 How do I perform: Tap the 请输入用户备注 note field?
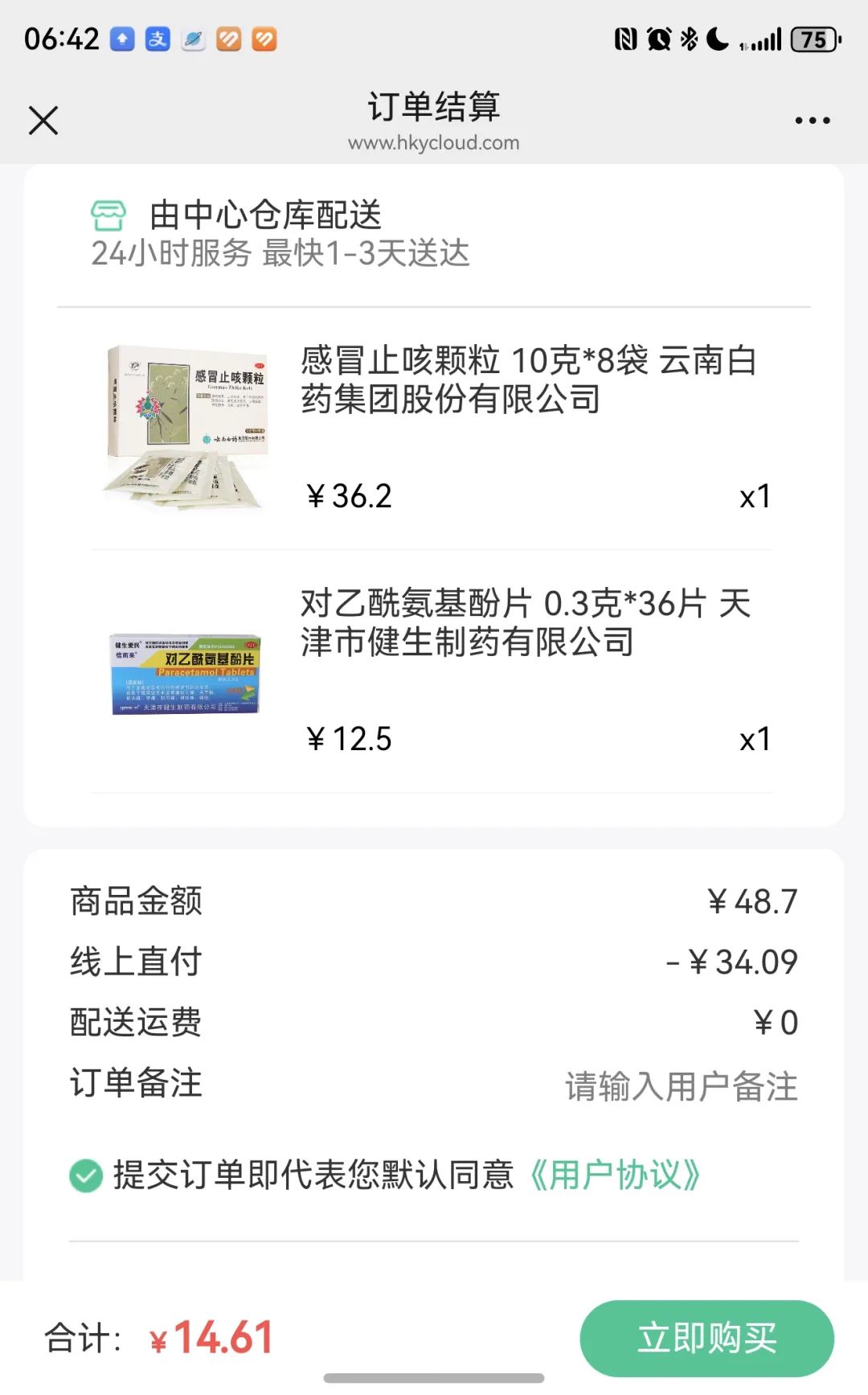tap(680, 1085)
